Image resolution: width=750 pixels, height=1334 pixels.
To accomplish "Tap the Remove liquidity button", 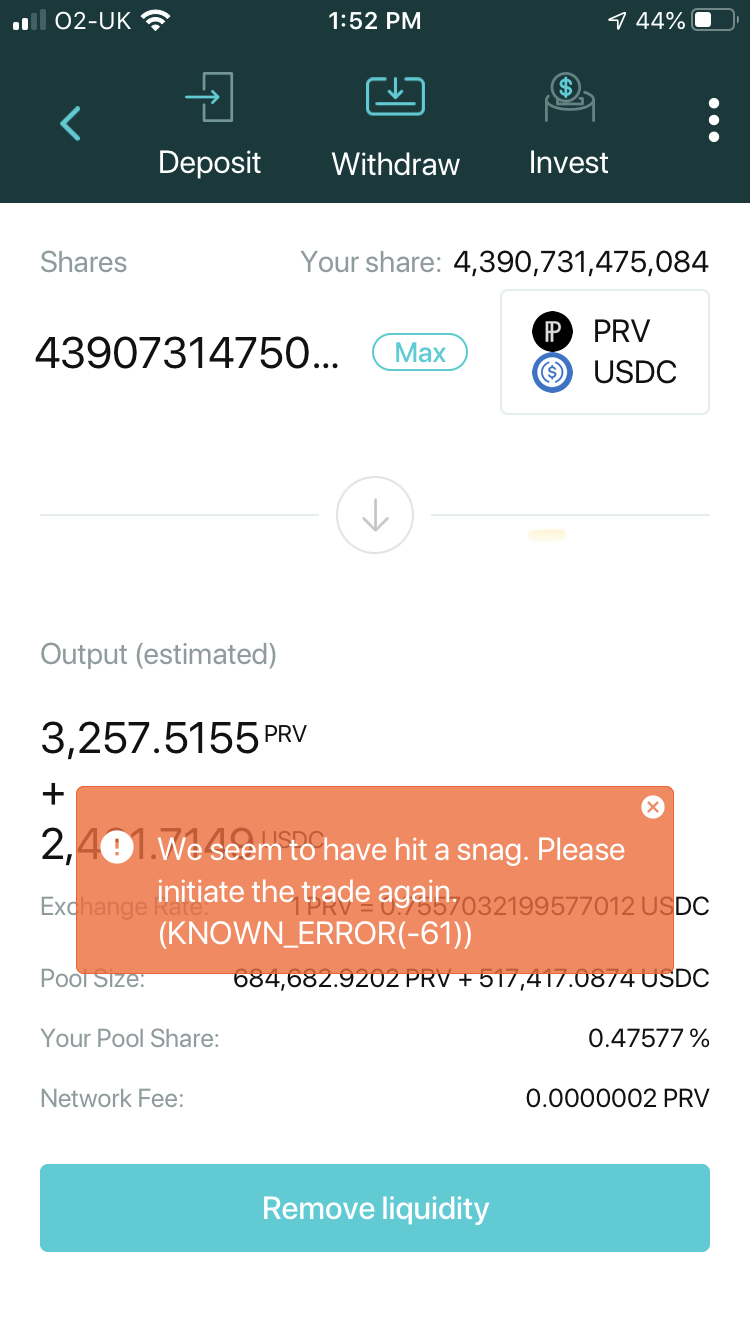I will 375,1208.
